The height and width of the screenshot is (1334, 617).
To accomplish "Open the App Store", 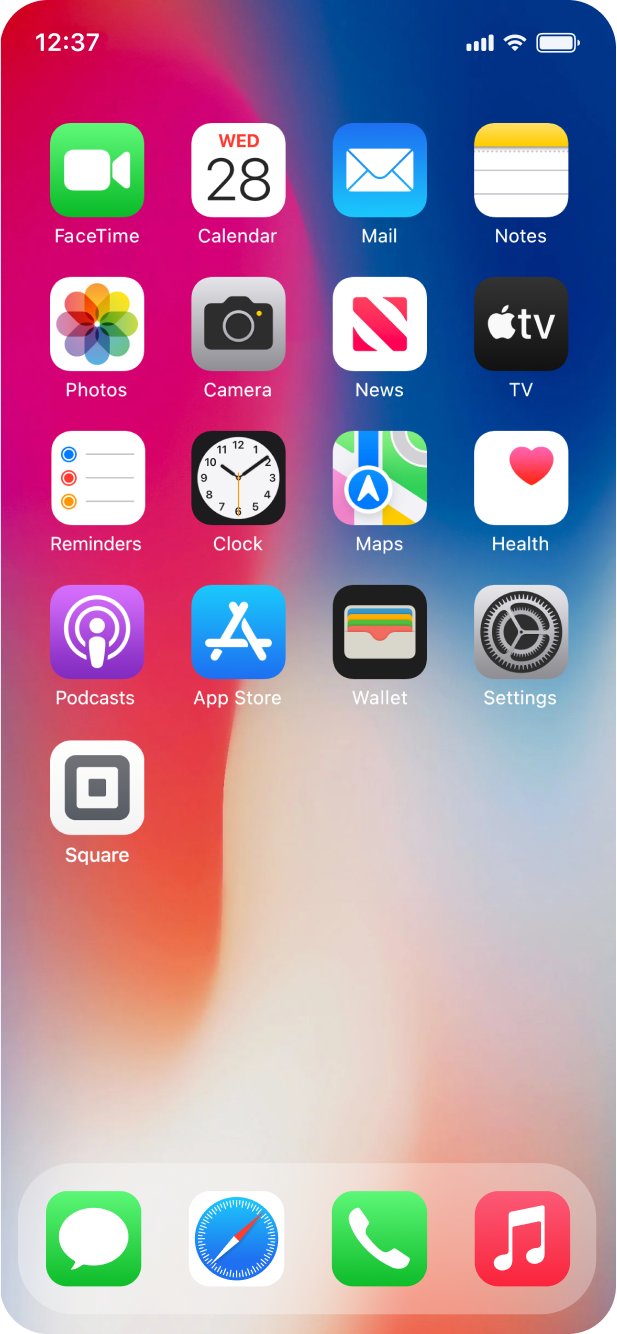I will (238, 632).
